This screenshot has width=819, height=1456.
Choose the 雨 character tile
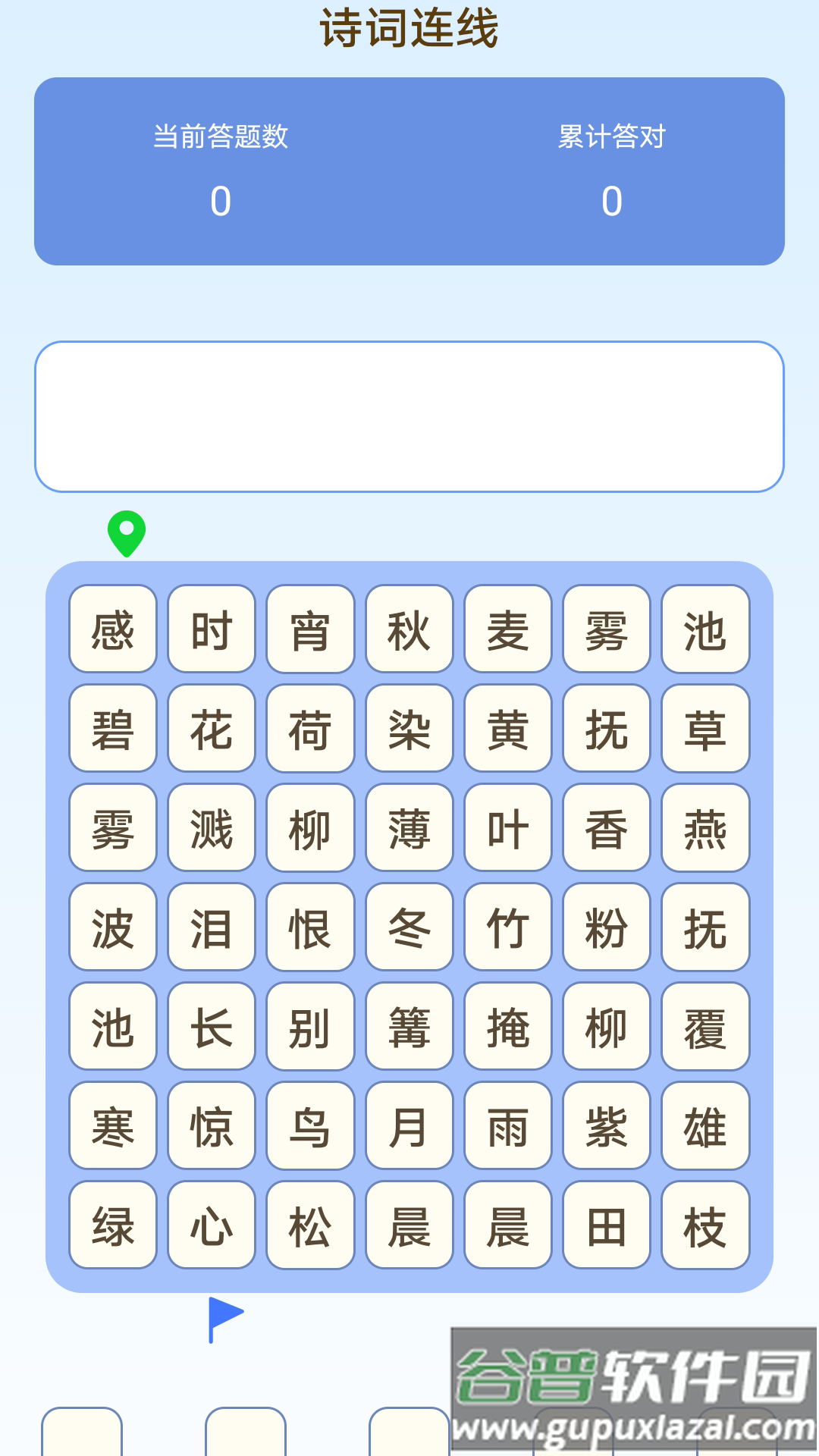tap(508, 1125)
